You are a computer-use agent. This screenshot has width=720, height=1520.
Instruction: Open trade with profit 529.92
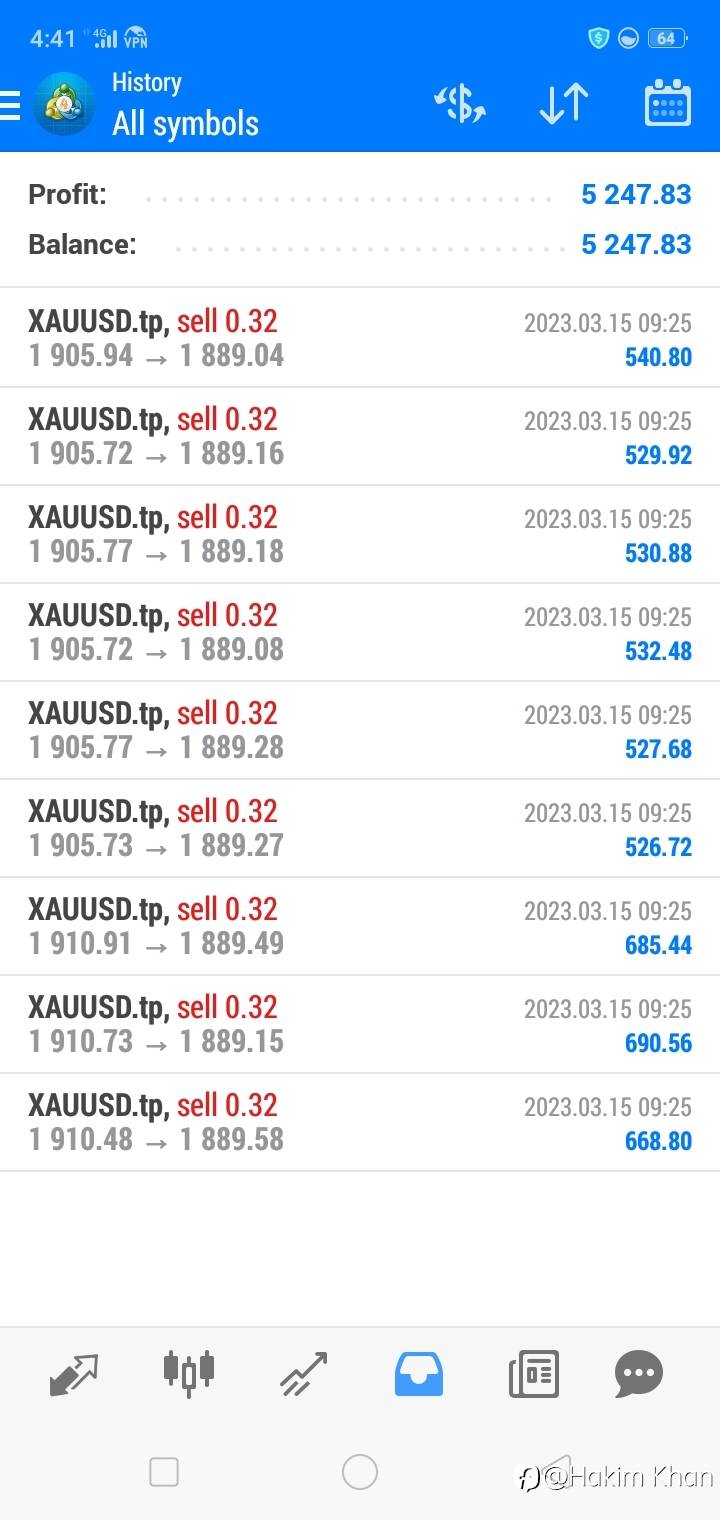pos(360,437)
